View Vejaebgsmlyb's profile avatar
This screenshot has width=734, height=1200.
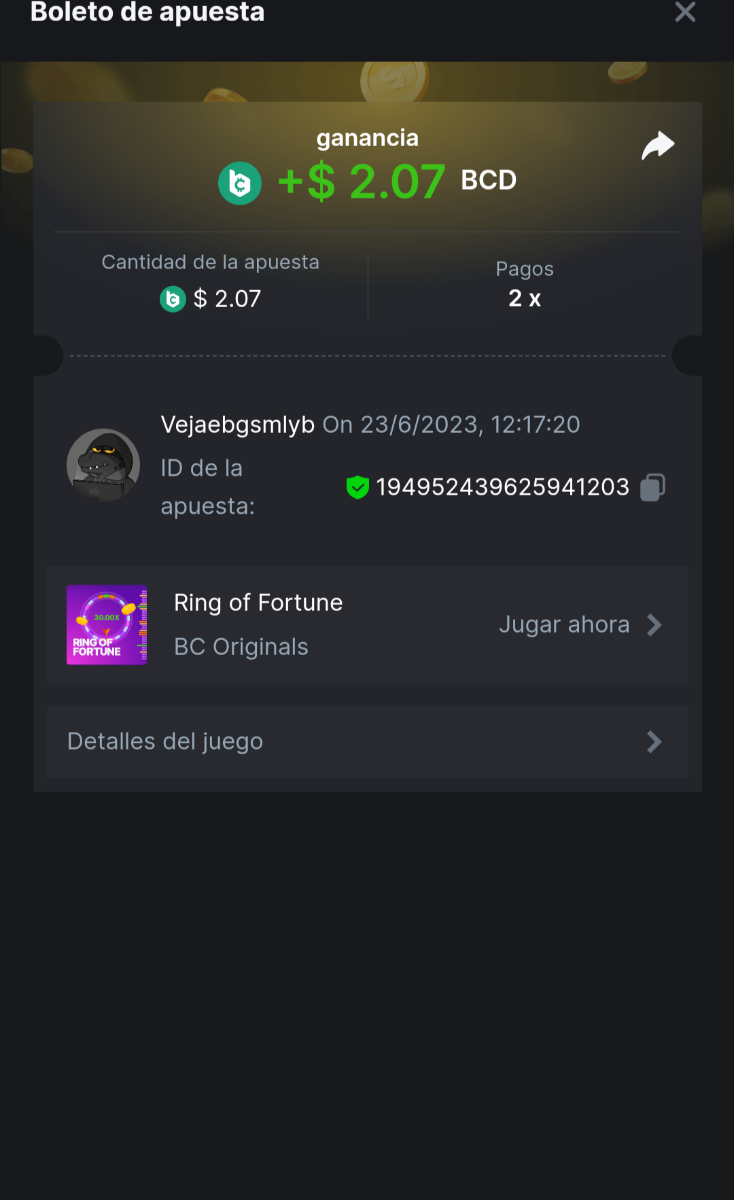coord(103,465)
